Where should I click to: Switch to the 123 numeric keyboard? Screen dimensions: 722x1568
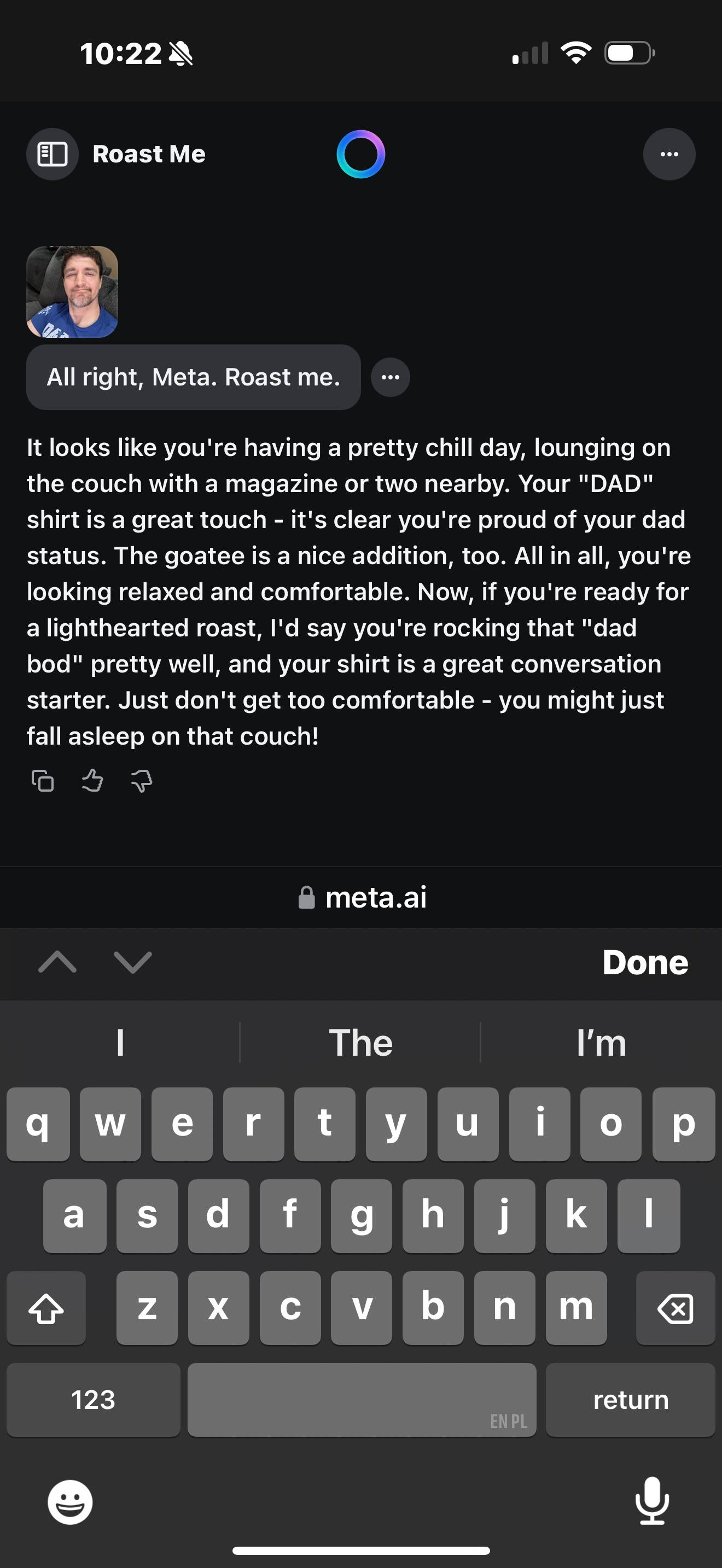(x=93, y=1400)
